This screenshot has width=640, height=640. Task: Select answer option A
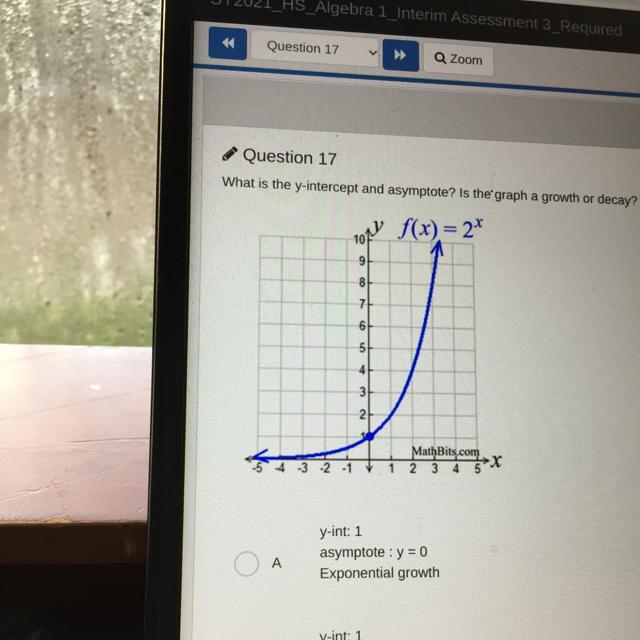click(x=247, y=564)
